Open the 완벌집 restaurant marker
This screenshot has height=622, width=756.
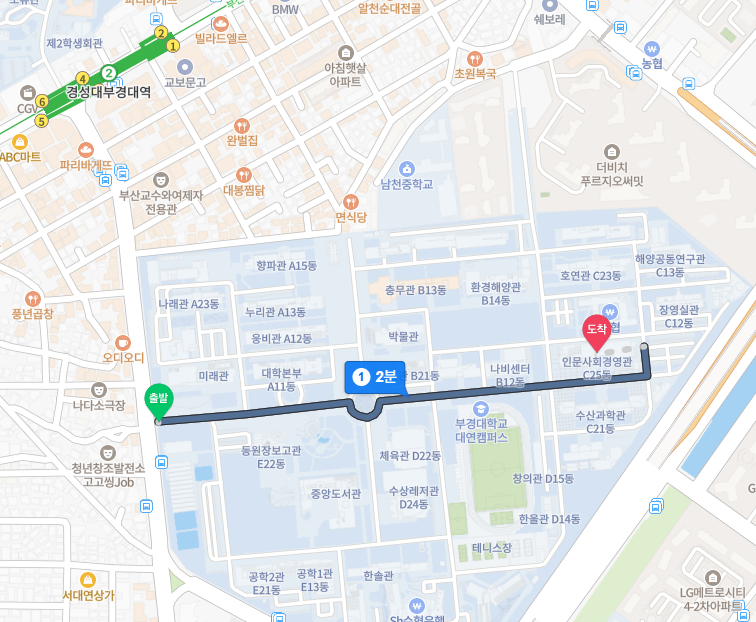[243, 124]
